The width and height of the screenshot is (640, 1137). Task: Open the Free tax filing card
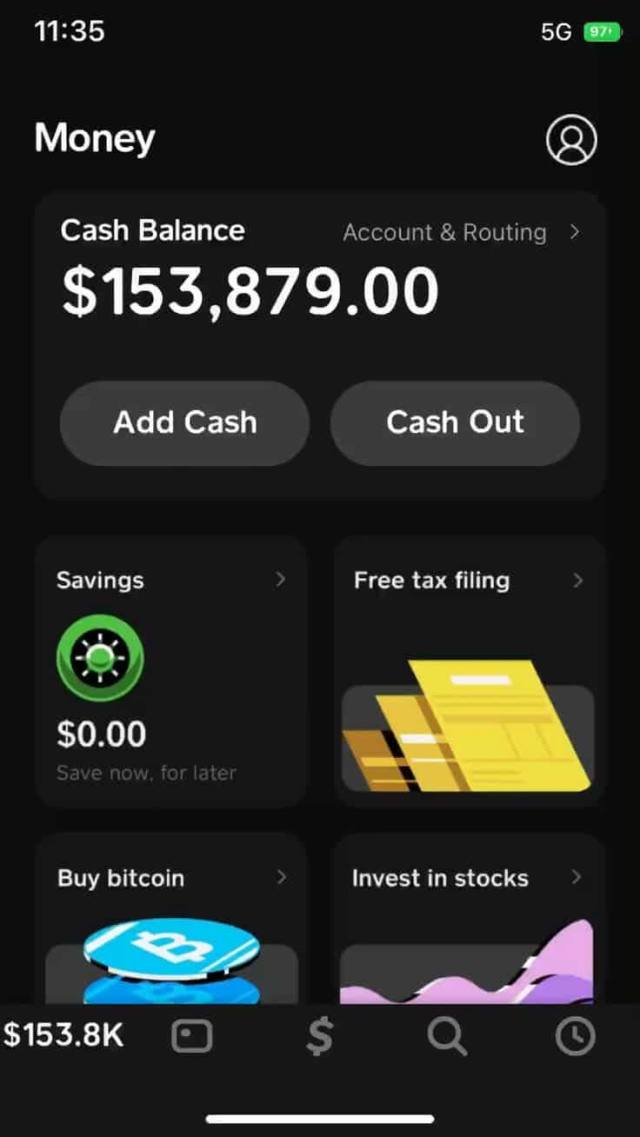pyautogui.click(x=469, y=671)
